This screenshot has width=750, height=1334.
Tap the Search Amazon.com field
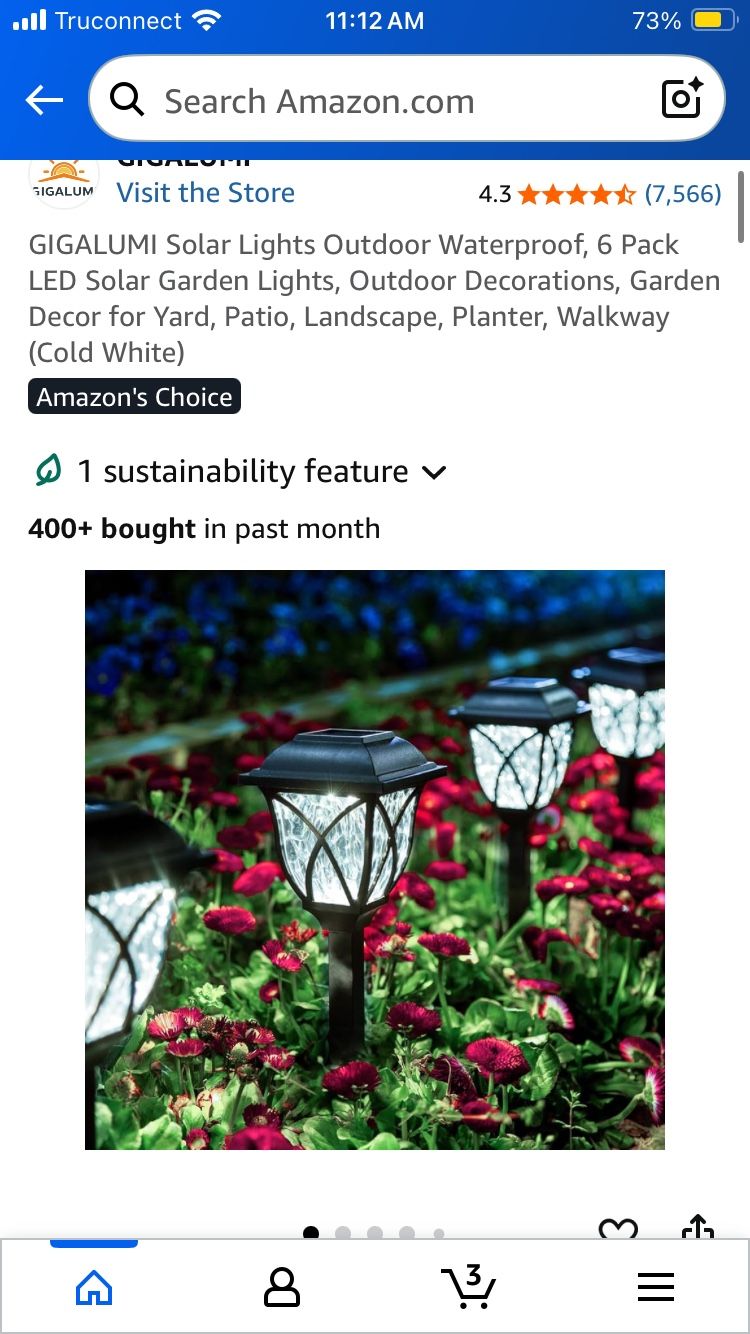pyautogui.click(x=380, y=101)
